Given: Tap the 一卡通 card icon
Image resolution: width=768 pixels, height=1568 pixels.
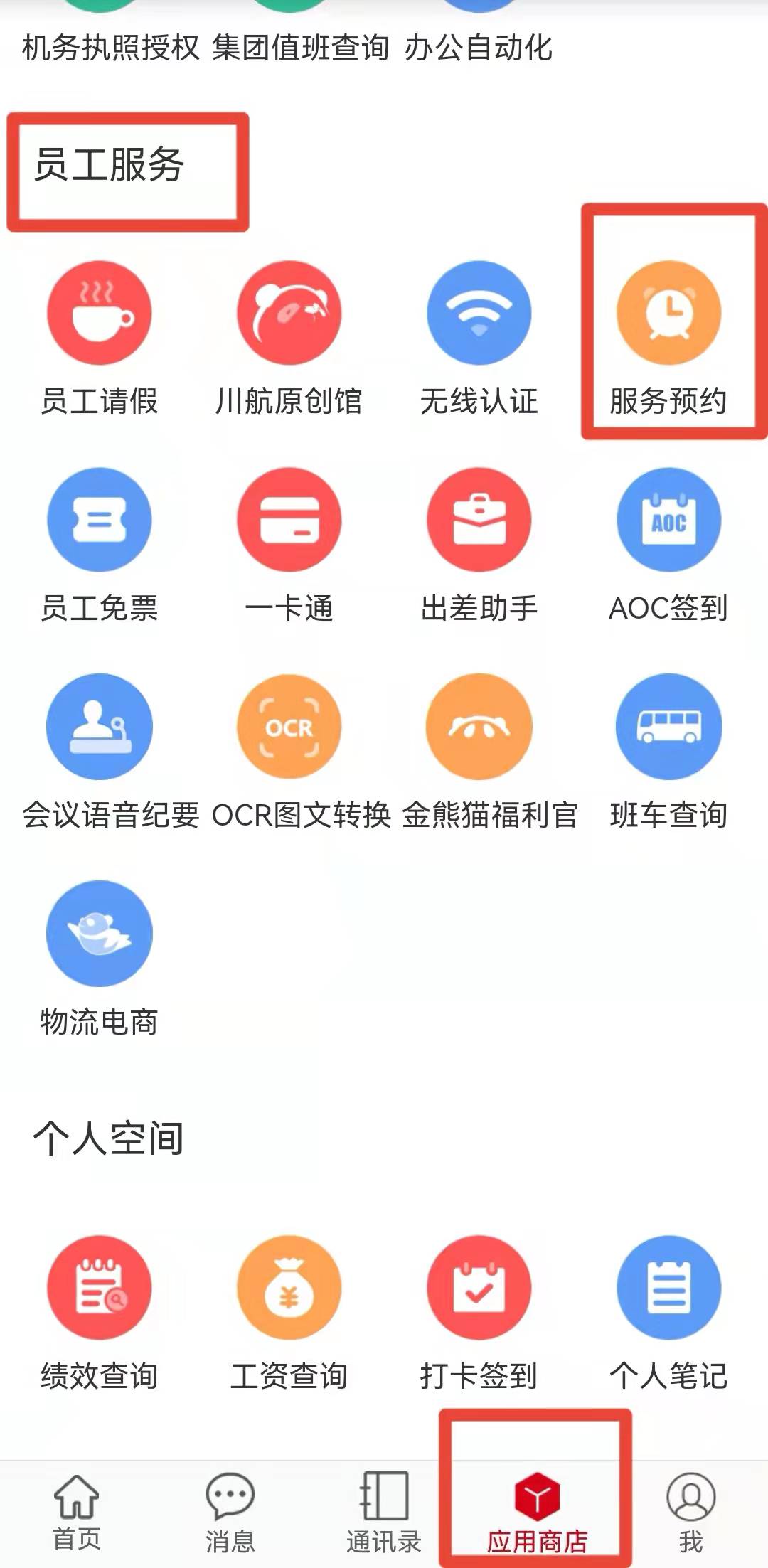Looking at the screenshot, I should click(x=289, y=520).
